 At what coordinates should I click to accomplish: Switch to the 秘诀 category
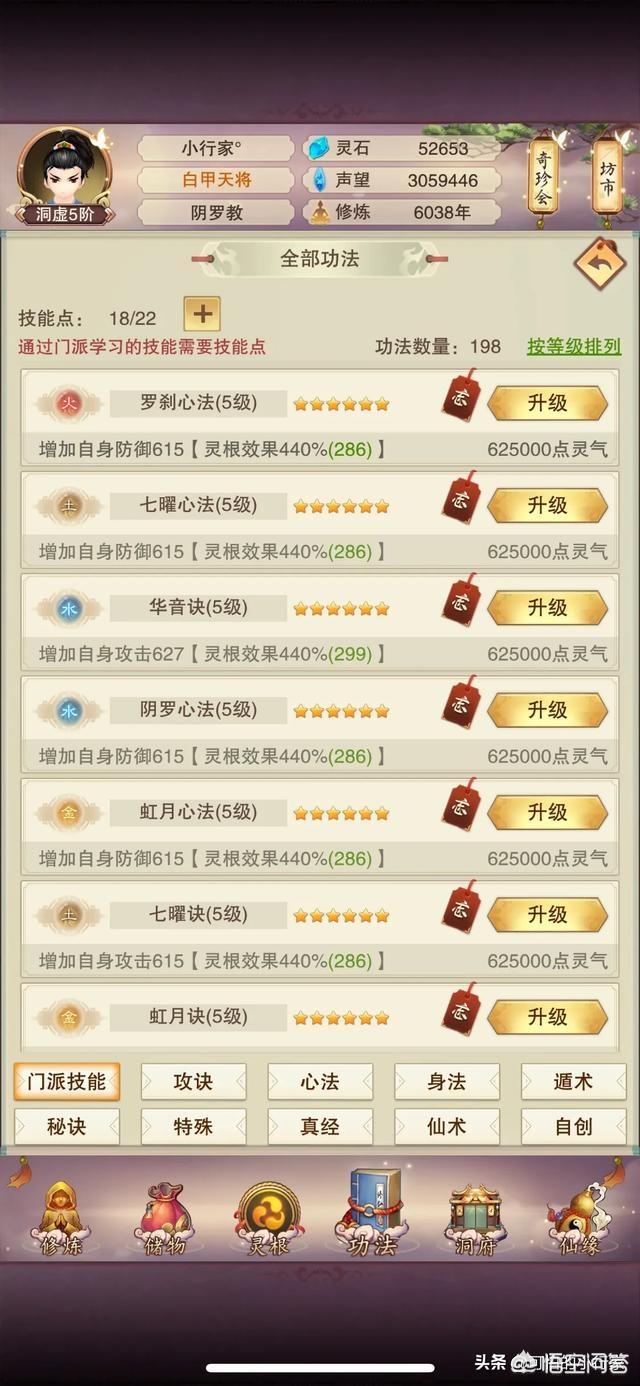tap(67, 1127)
